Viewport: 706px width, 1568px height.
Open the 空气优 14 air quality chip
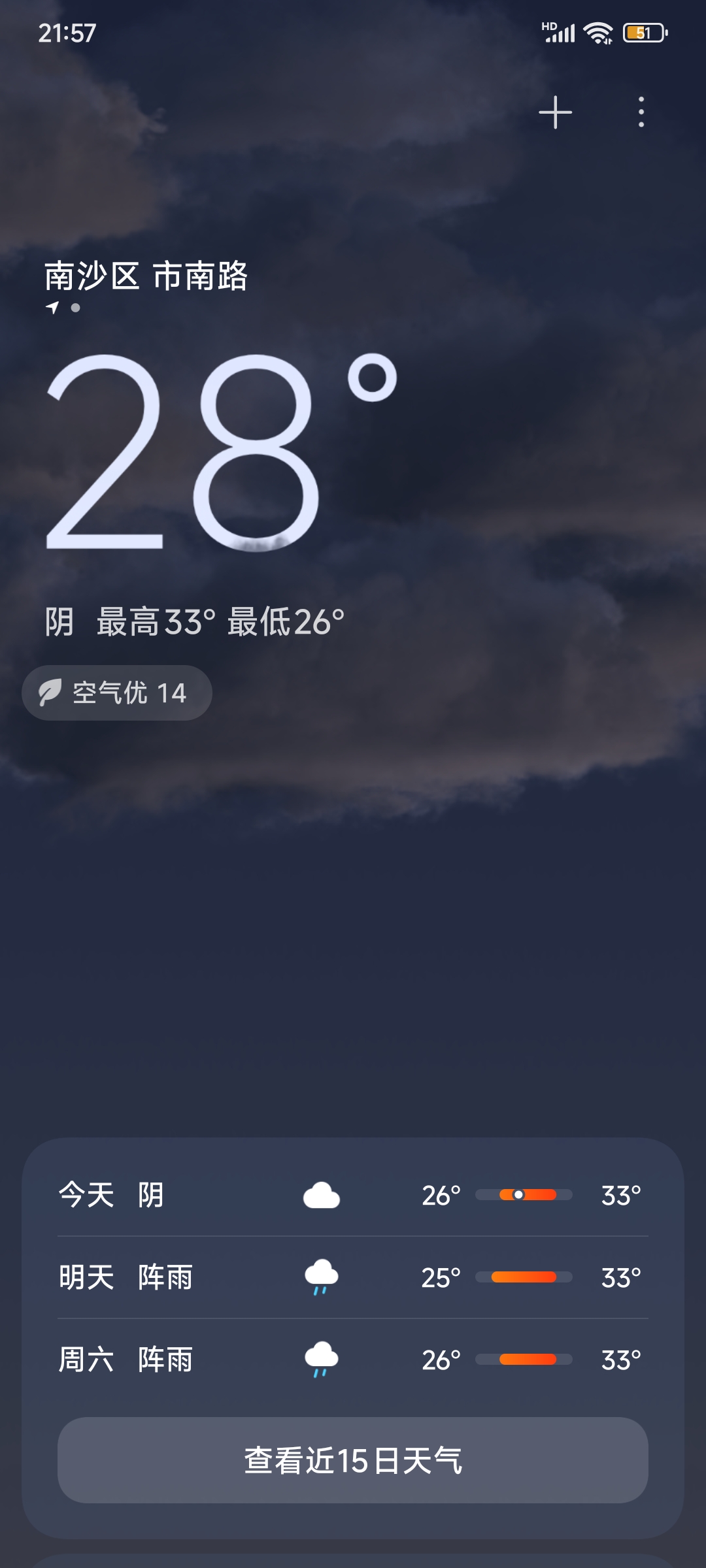tap(118, 693)
